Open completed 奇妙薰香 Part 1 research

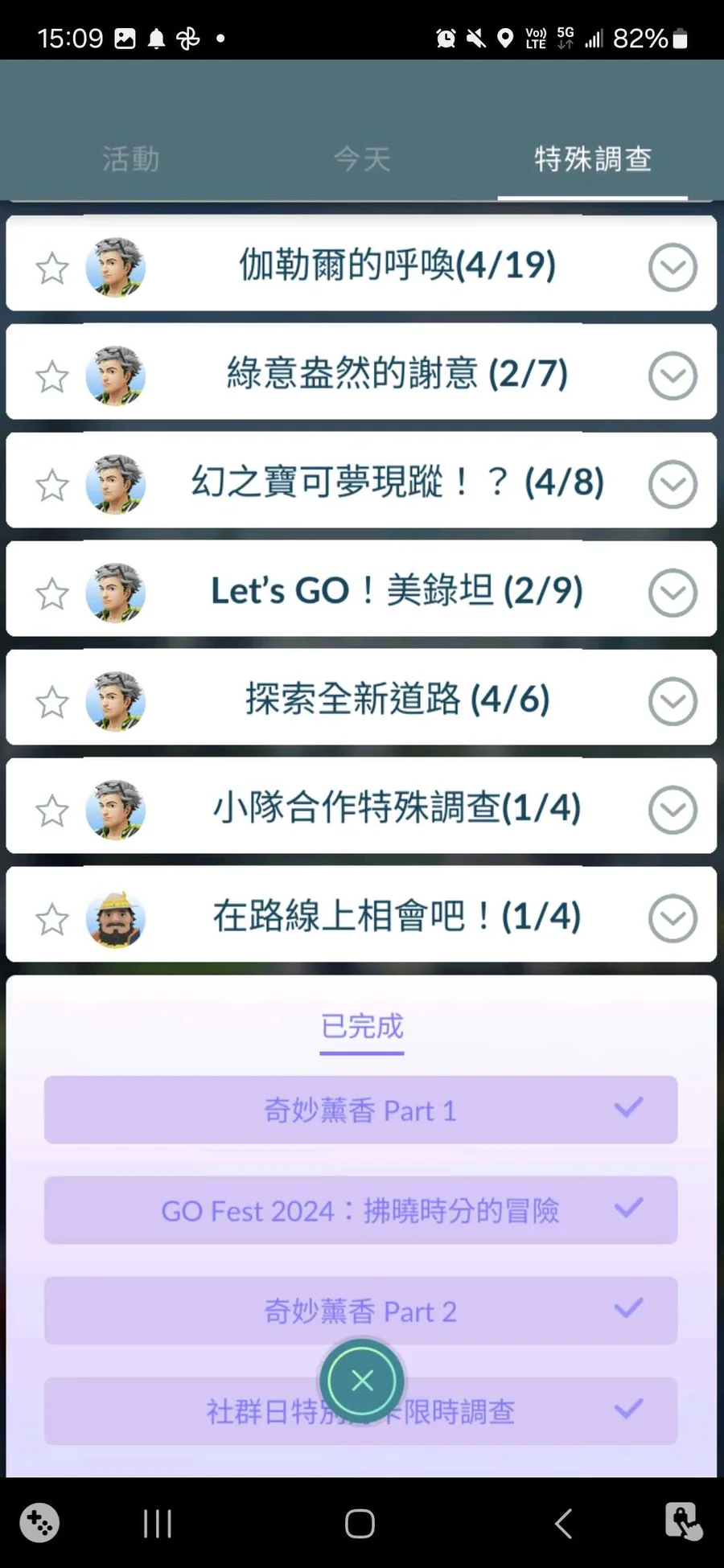tap(360, 1110)
